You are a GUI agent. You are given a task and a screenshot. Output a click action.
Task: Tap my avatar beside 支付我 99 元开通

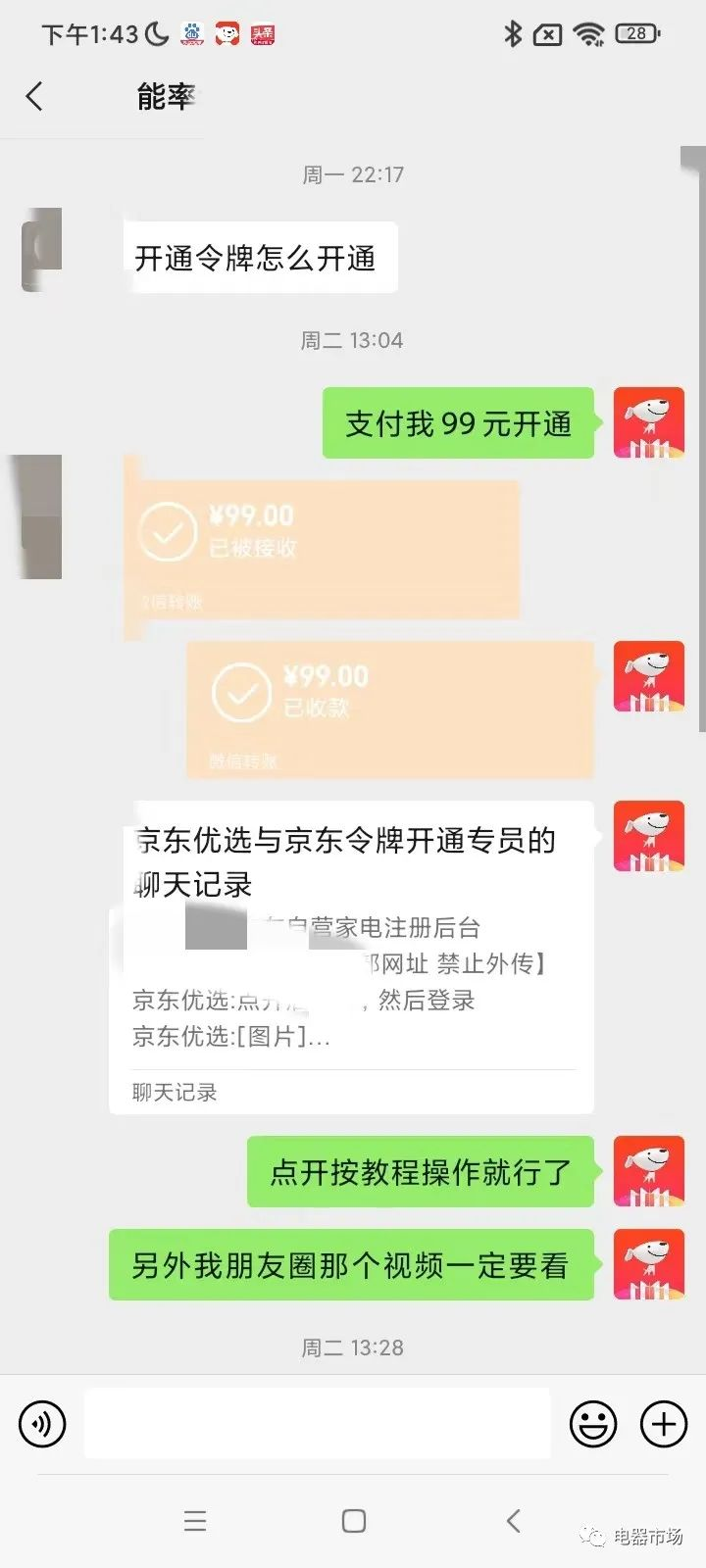click(x=648, y=422)
